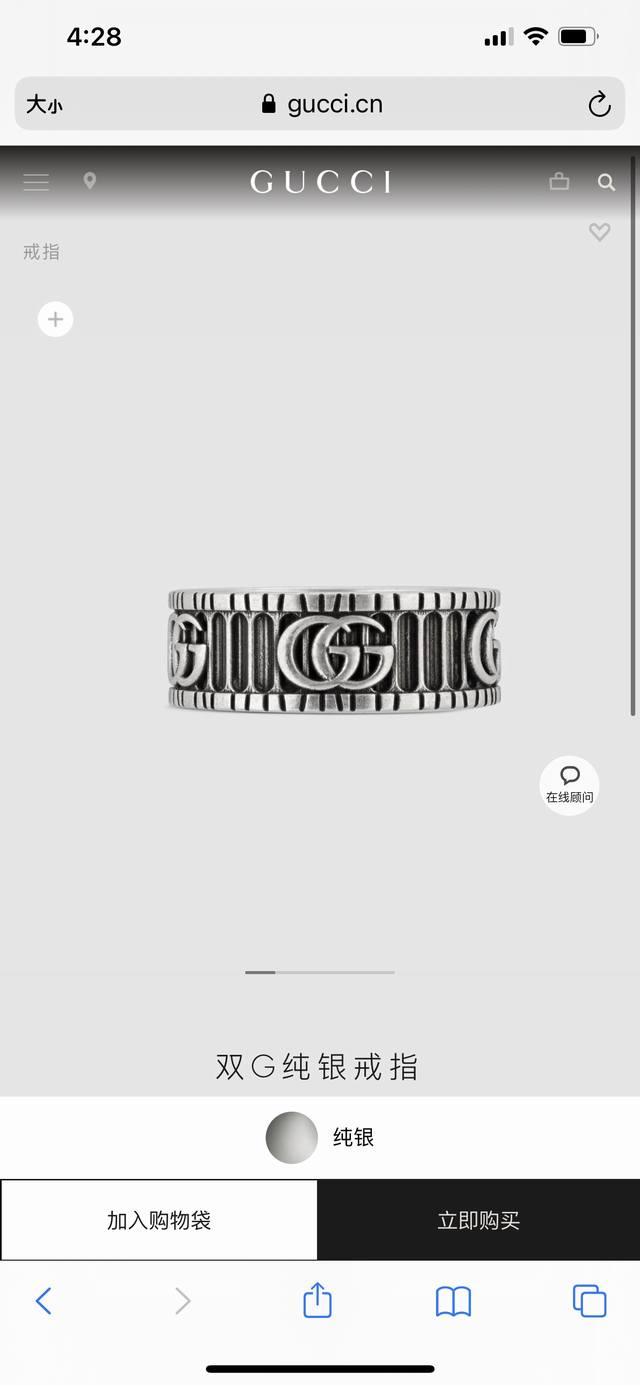Share this page from Safari
The height and width of the screenshot is (1385, 640).
click(x=317, y=1301)
